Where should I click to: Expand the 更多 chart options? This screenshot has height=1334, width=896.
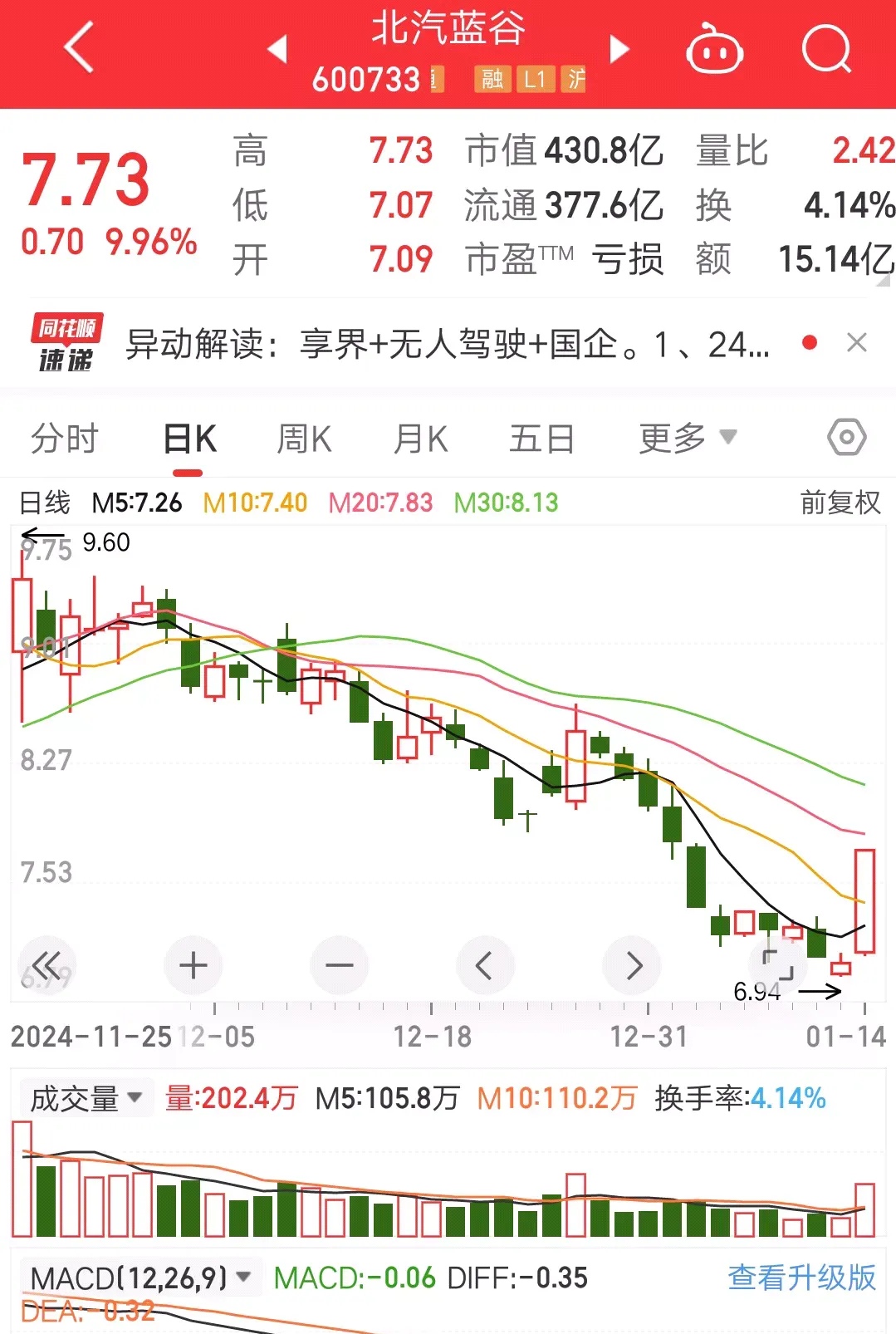point(687,437)
